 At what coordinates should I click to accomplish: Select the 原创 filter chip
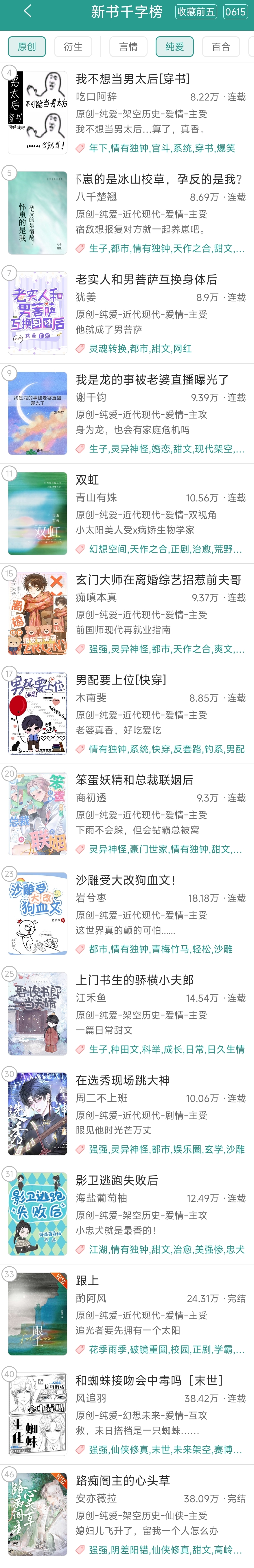pos(27,46)
